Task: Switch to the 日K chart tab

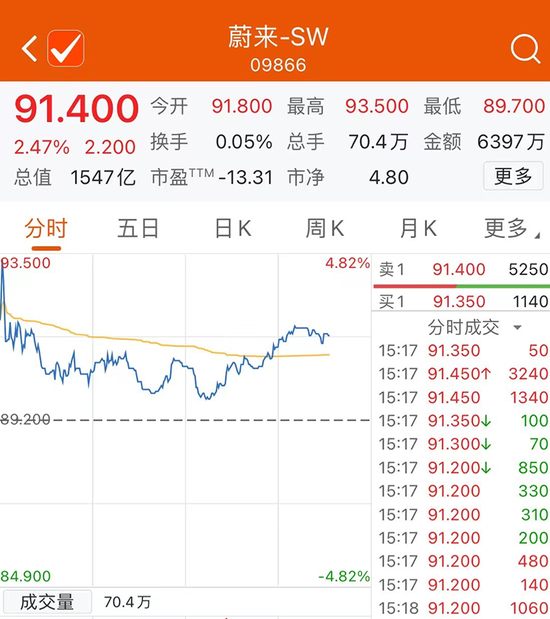Action: (x=233, y=229)
